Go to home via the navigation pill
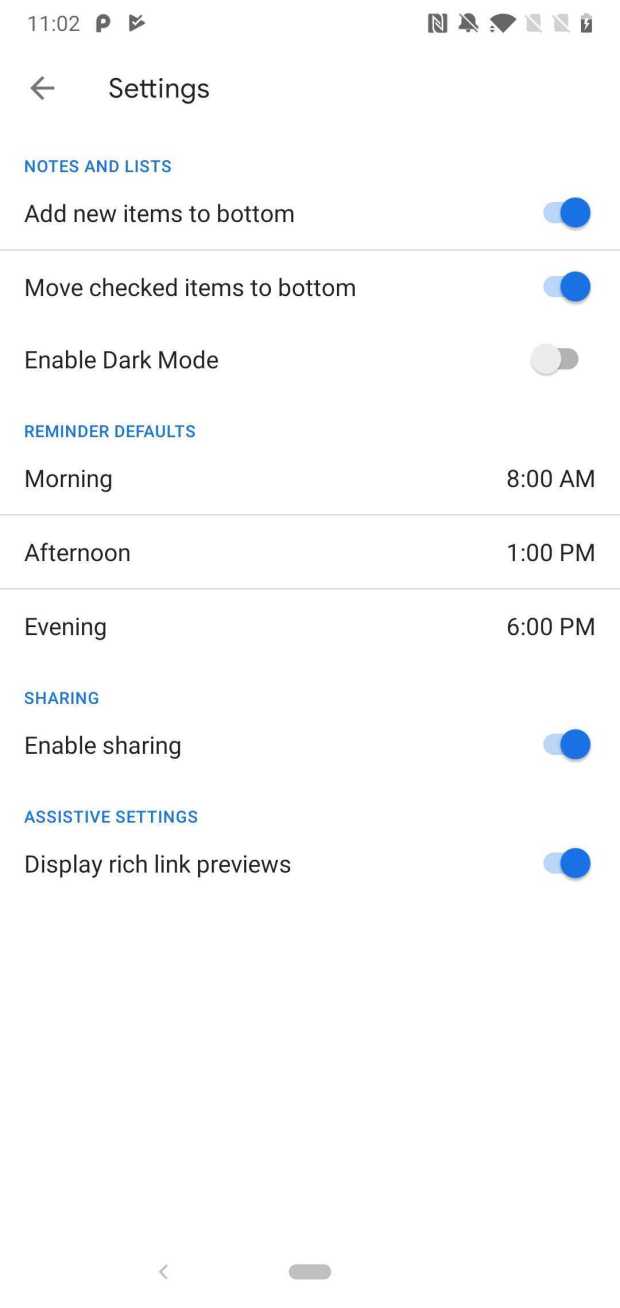This screenshot has height=1308, width=620. coord(310,1272)
